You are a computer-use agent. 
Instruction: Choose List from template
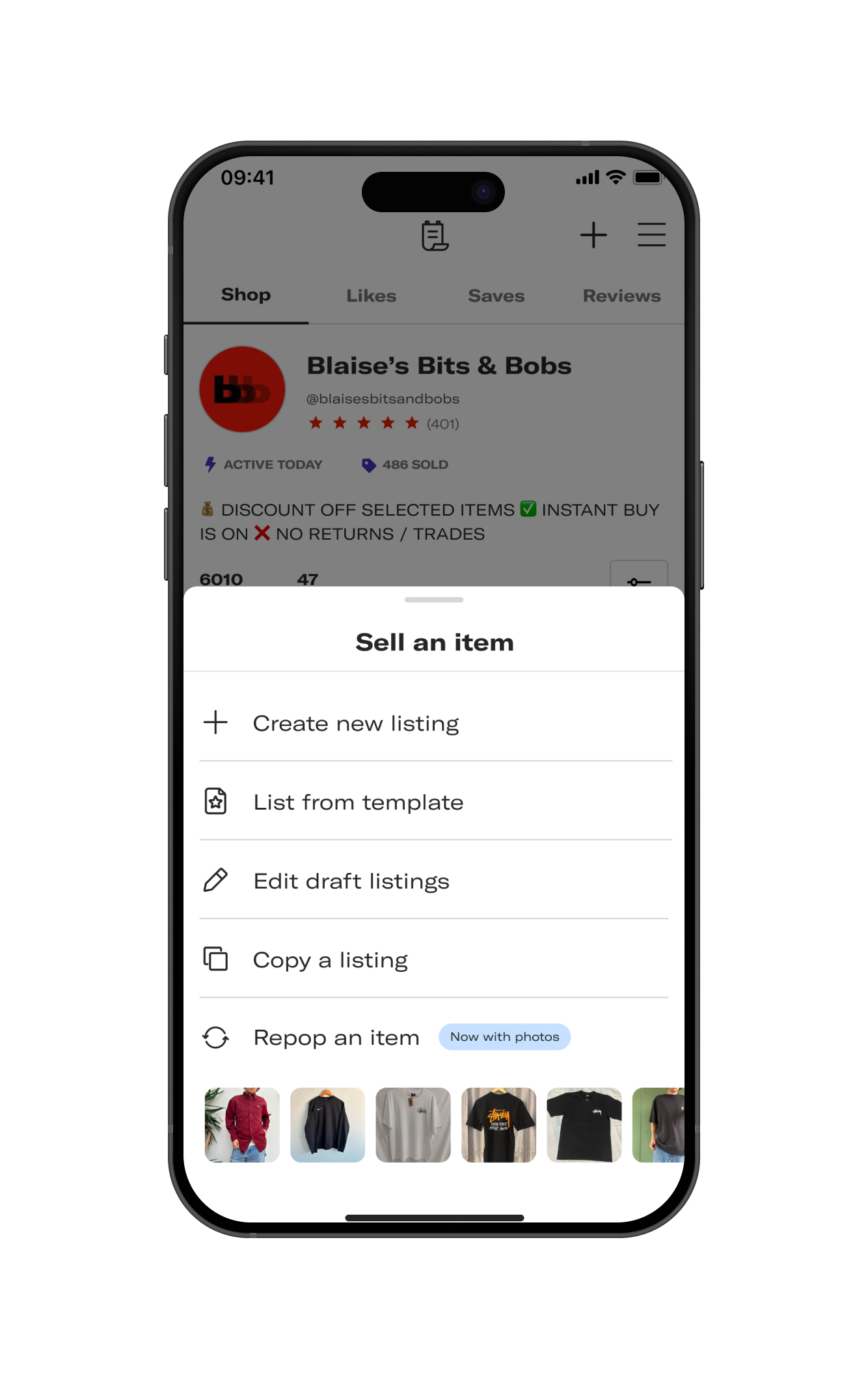pyautogui.click(x=358, y=802)
